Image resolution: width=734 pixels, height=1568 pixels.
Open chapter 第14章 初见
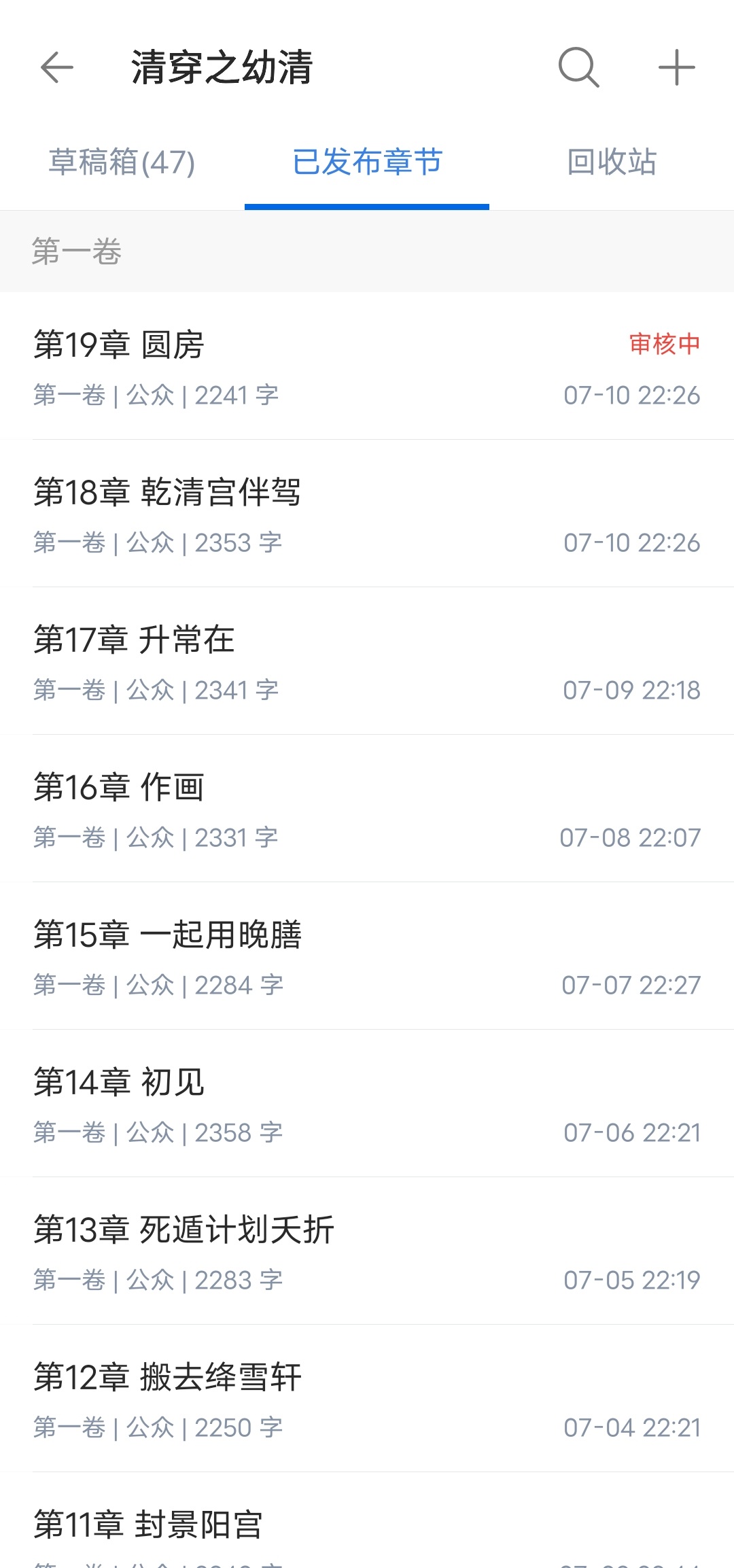coord(367,1104)
